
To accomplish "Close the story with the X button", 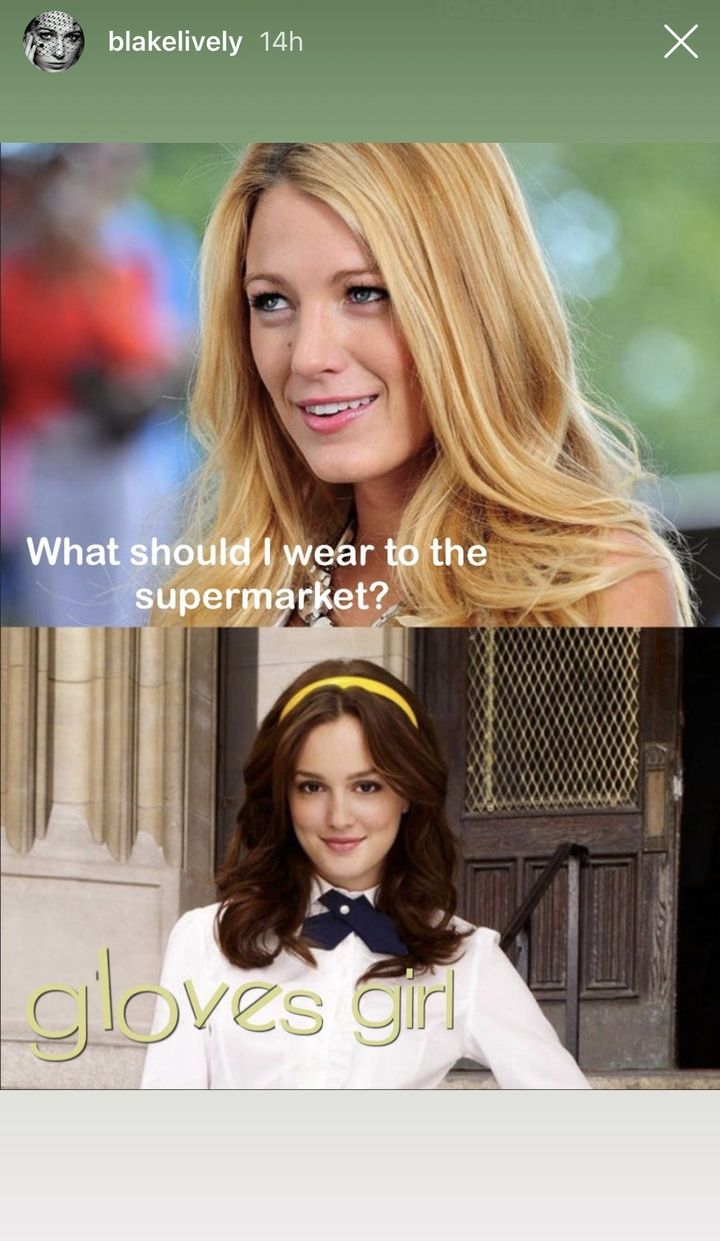I will click(x=681, y=42).
